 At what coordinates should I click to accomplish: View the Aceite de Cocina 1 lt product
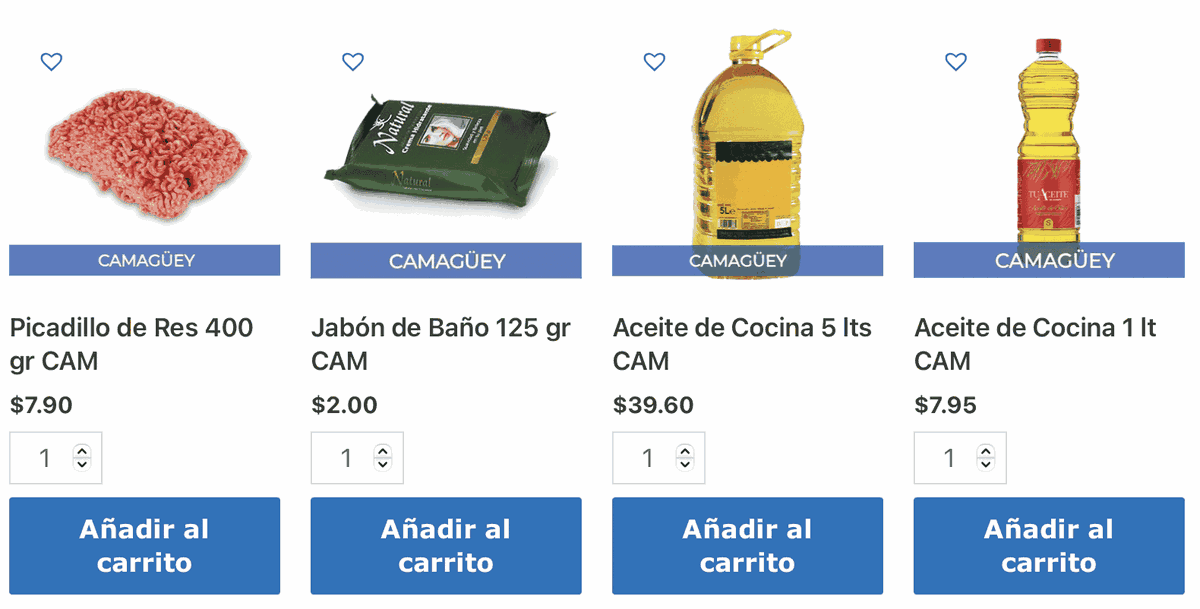coord(1048,140)
